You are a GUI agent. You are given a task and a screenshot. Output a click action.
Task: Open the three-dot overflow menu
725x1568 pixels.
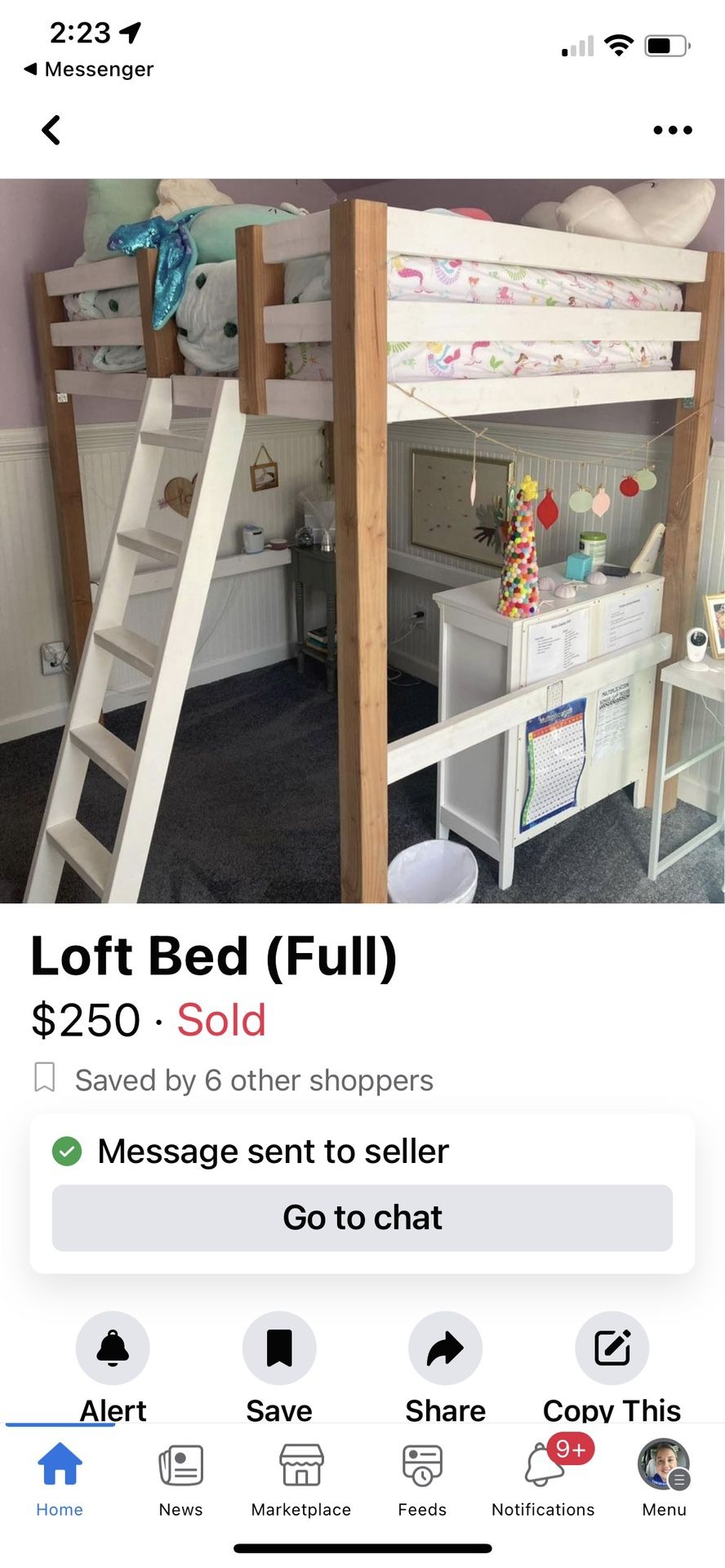[672, 130]
